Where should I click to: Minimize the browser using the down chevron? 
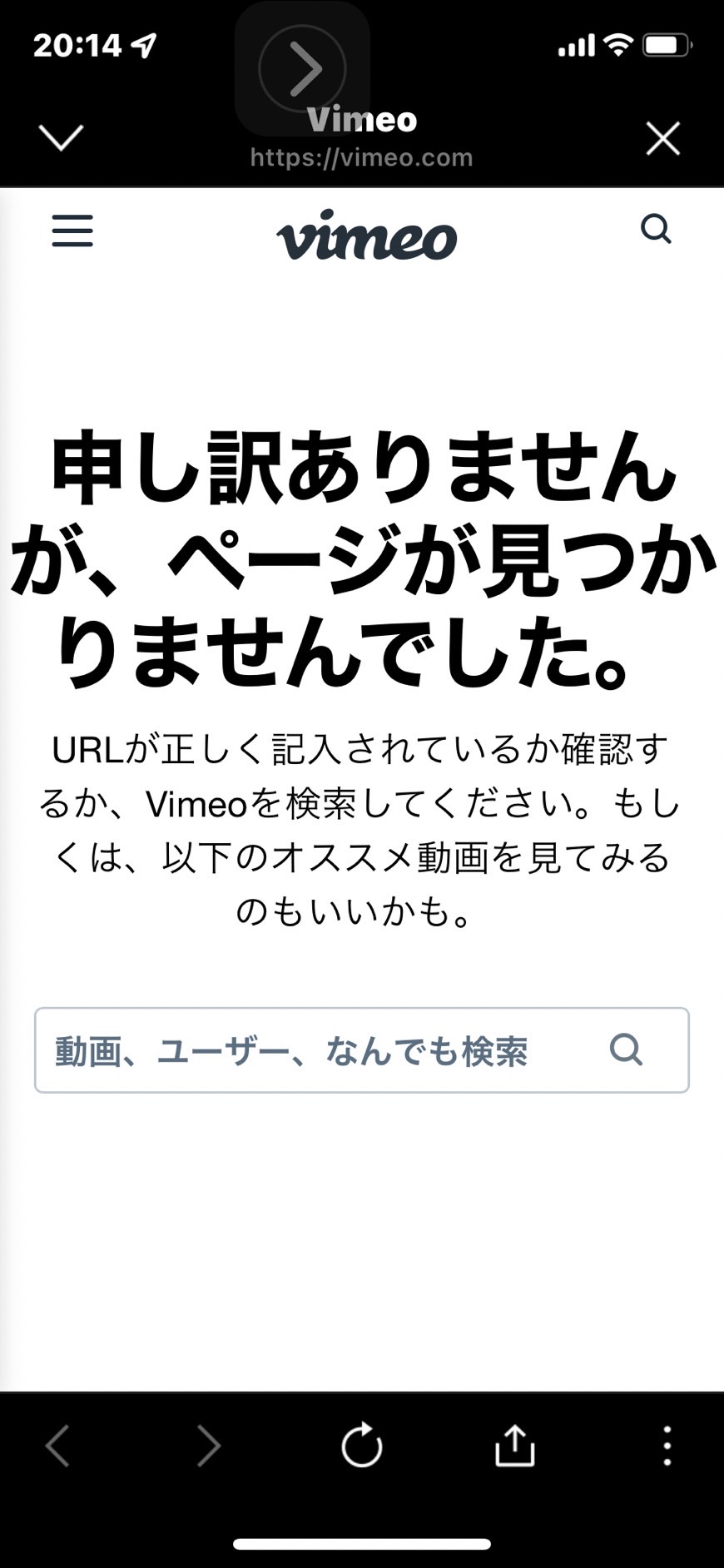click(x=62, y=138)
